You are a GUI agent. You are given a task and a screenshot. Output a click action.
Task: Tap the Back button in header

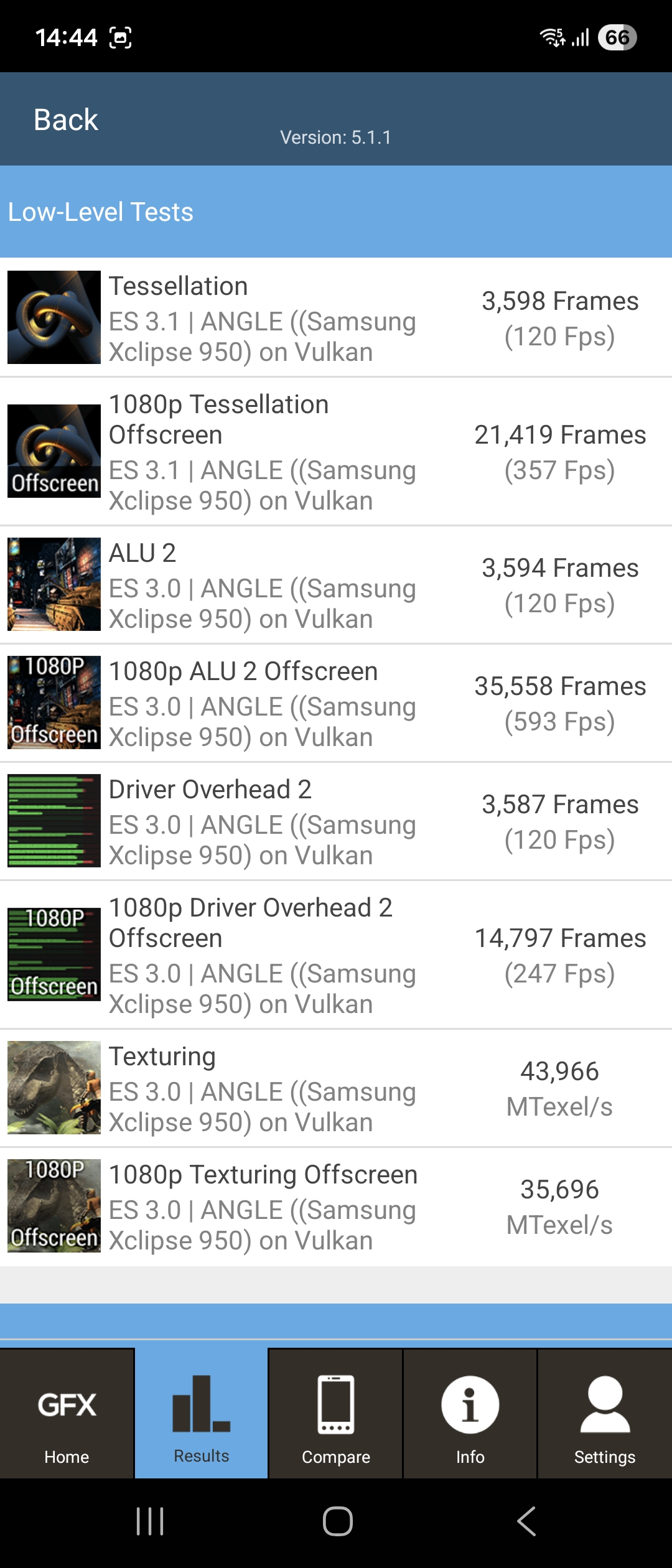coord(66,119)
